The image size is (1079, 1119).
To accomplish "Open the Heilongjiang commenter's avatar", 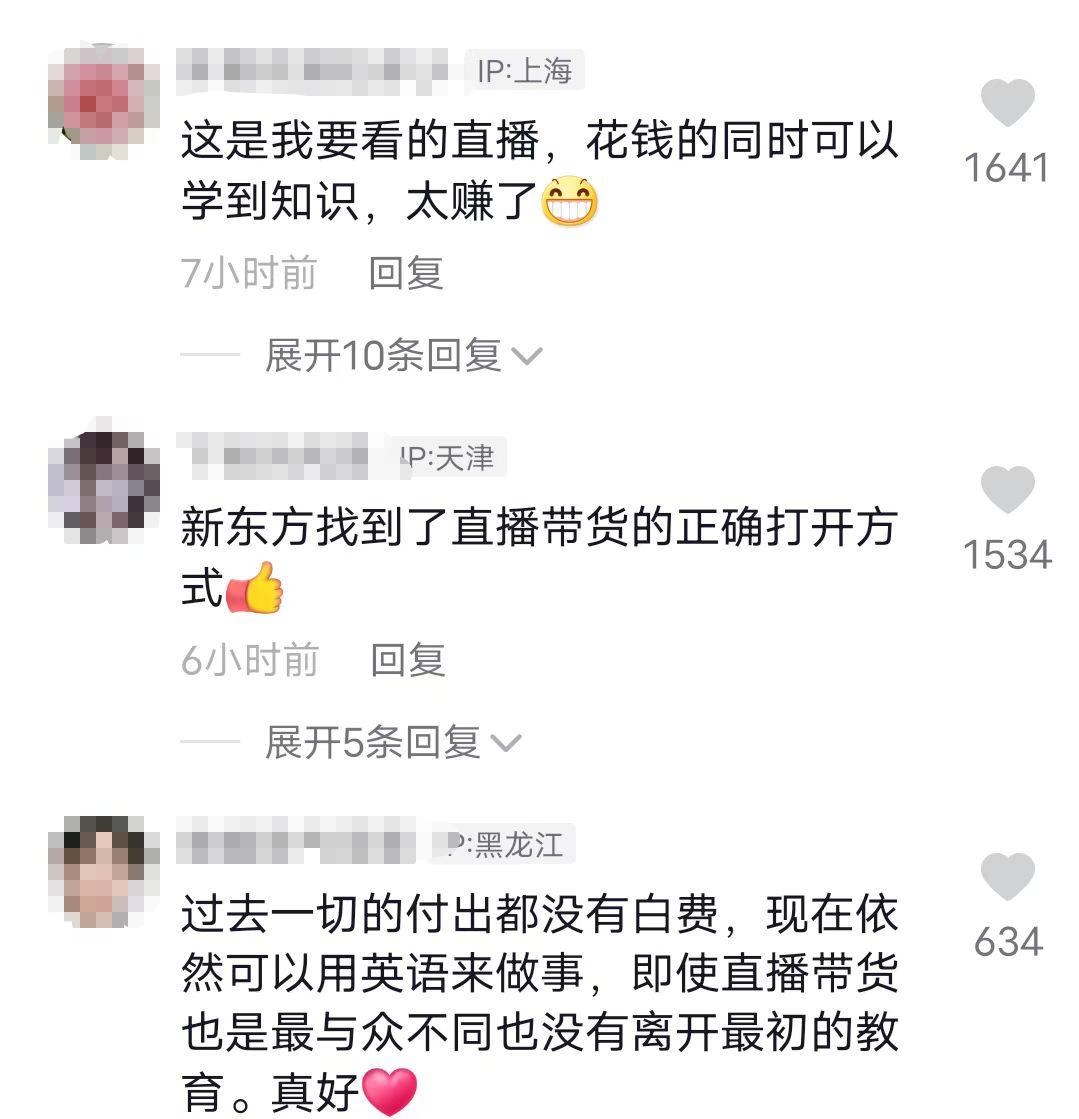I will click(104, 872).
